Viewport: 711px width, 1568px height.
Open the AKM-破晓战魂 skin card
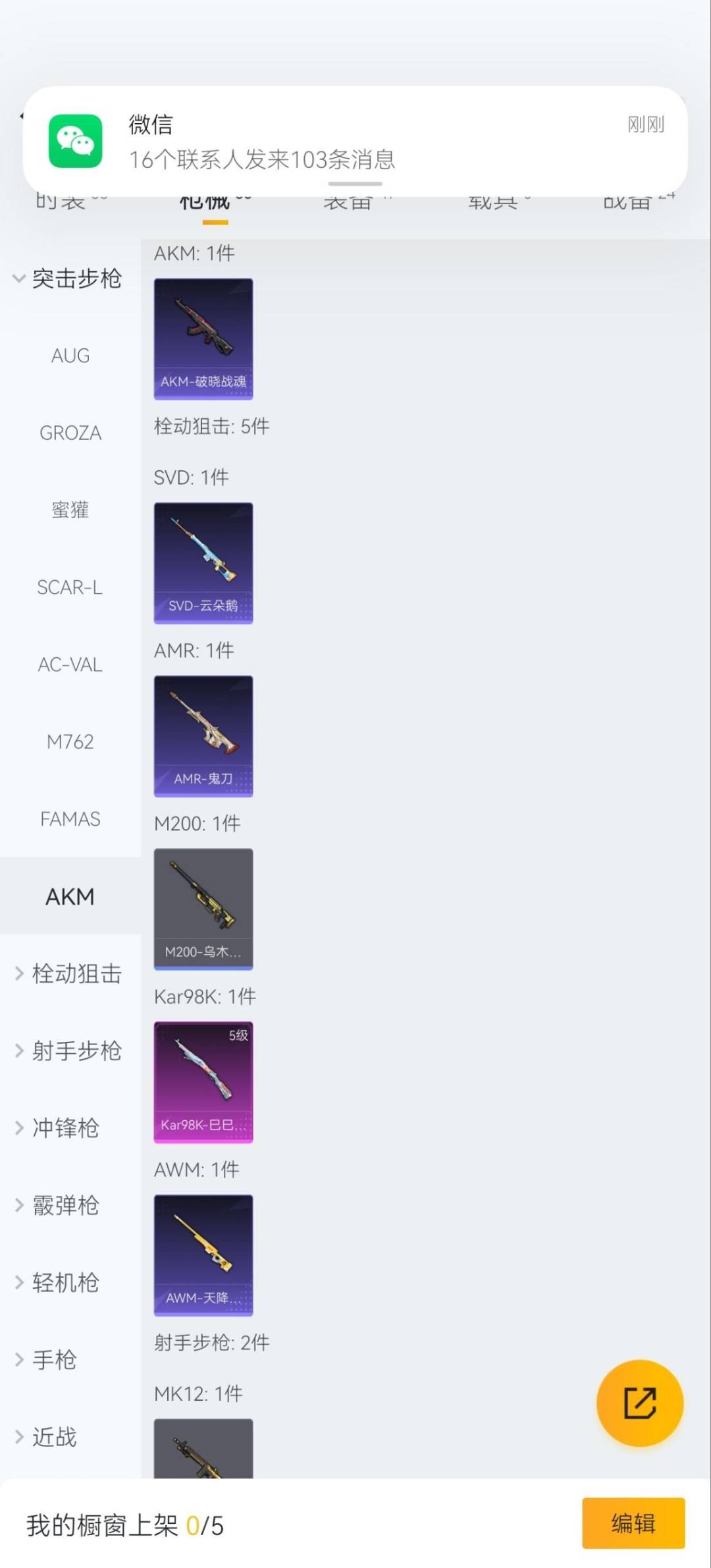[203, 338]
